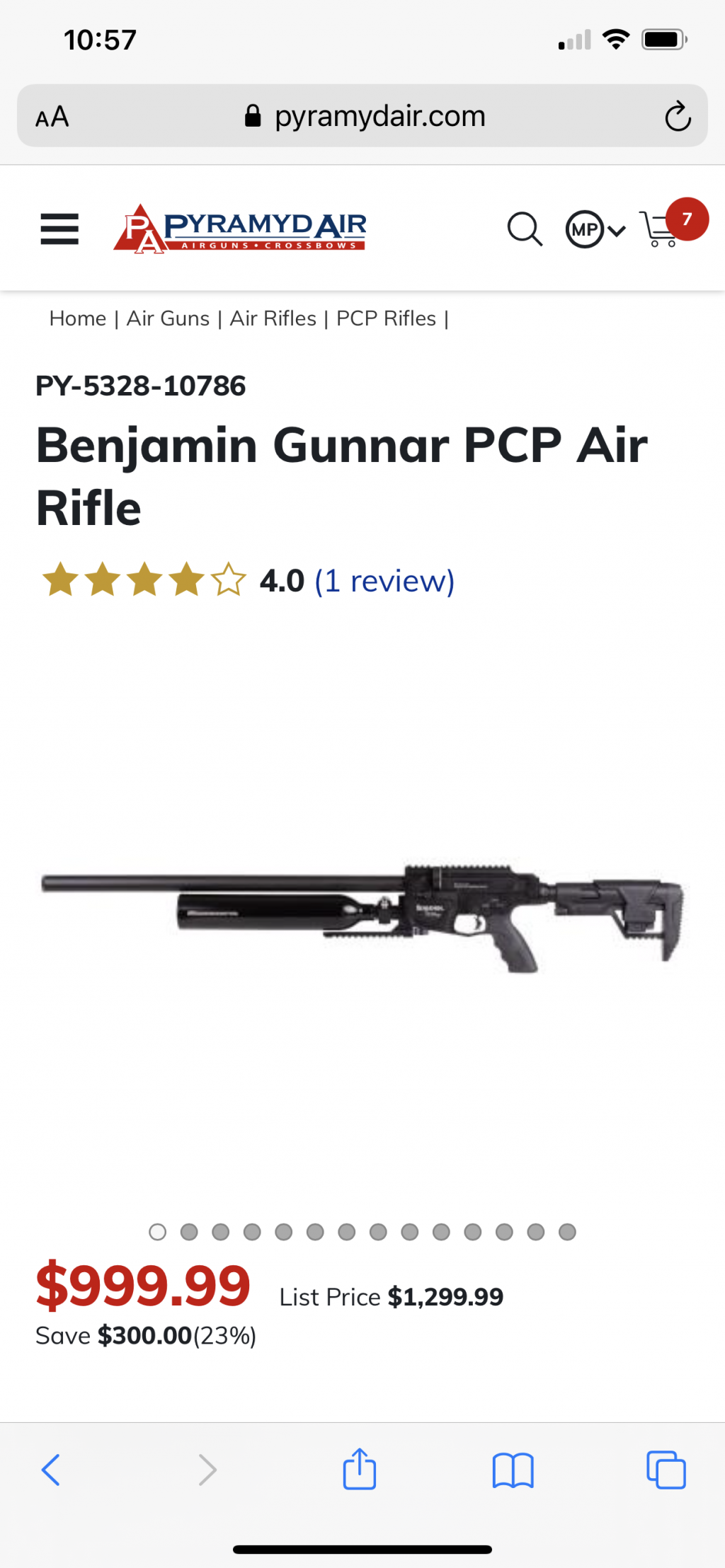Navigate to Air Rifles breadcrumb

(273, 318)
